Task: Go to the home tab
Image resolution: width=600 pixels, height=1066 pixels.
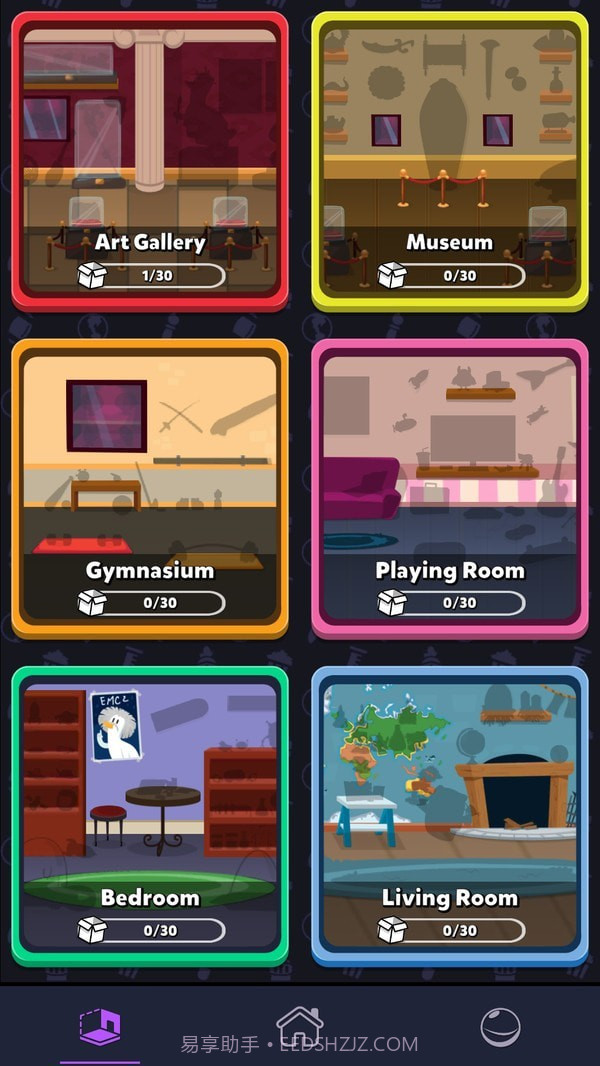Action: [x=300, y=1027]
